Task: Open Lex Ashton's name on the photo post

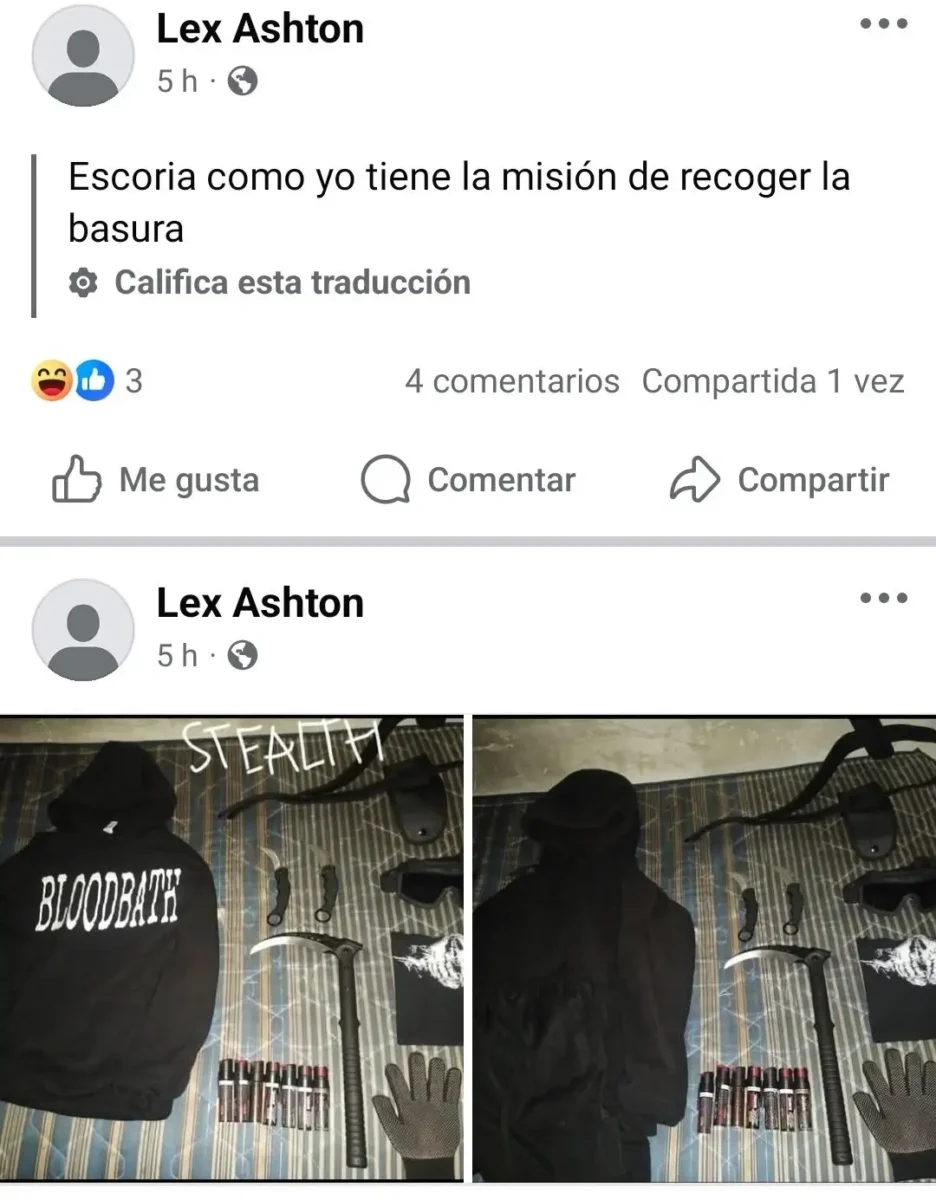Action: click(x=260, y=602)
